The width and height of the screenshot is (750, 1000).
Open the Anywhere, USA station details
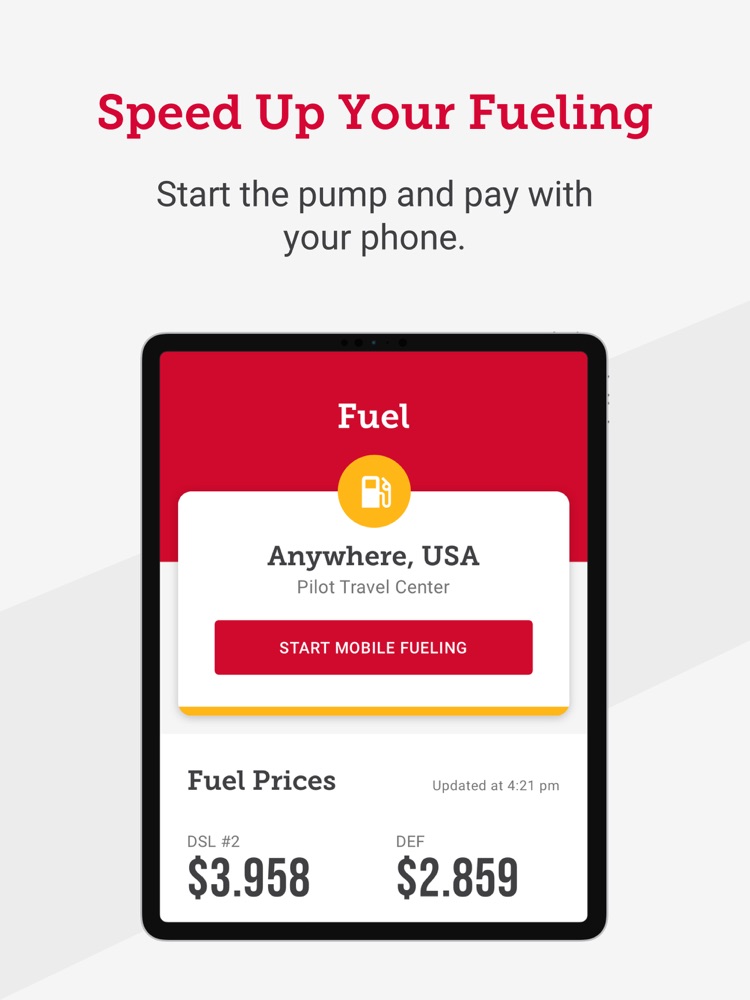(373, 555)
